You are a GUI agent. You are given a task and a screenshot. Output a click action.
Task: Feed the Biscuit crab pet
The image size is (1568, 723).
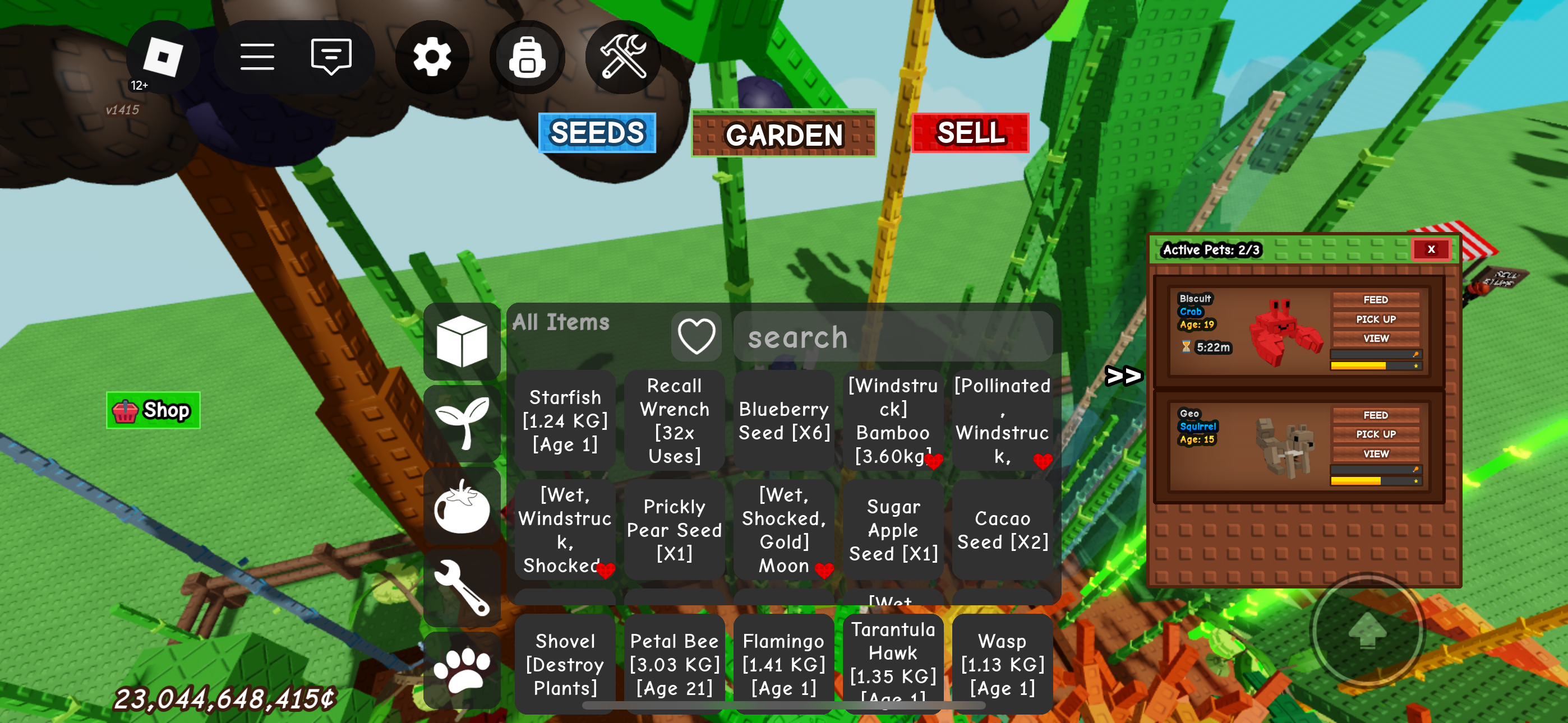tap(1375, 299)
